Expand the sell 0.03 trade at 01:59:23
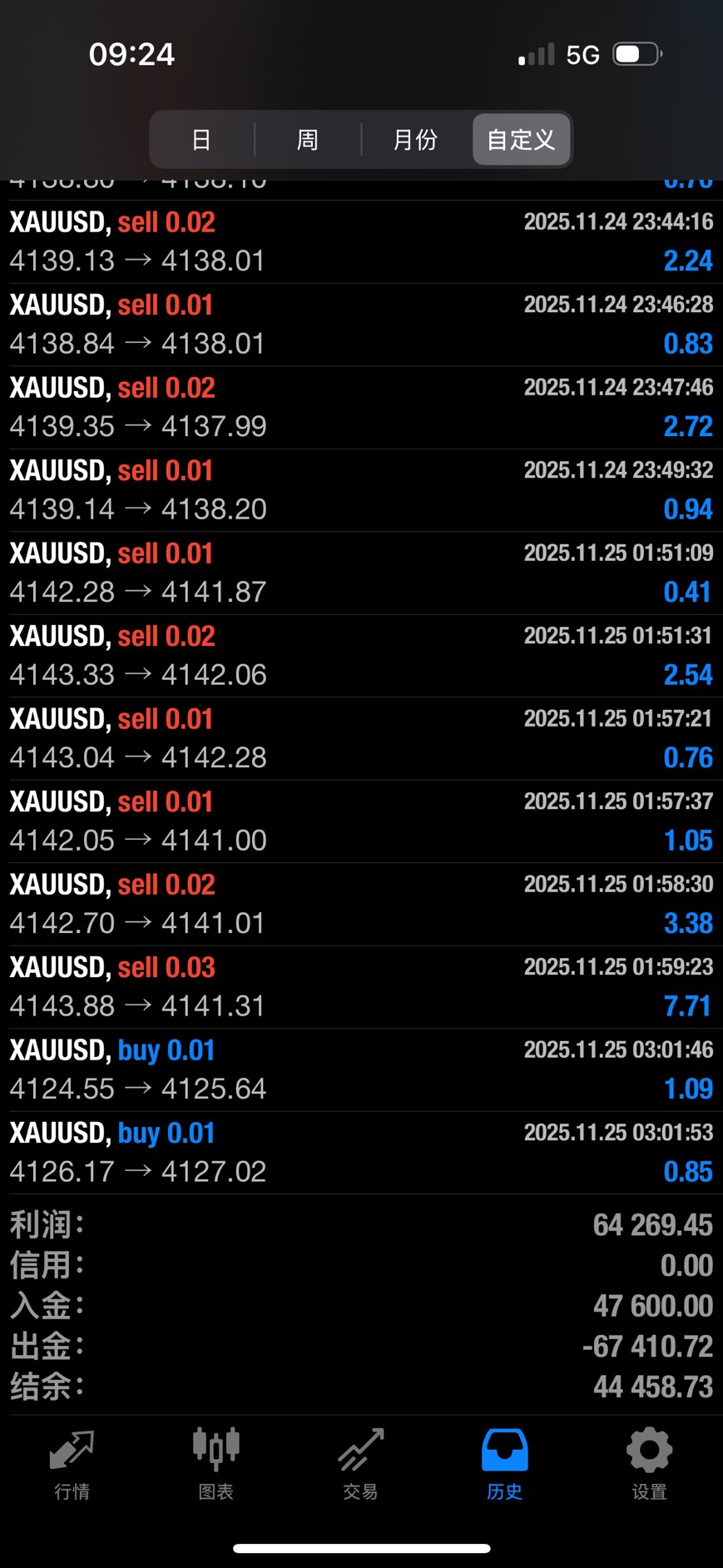The height and width of the screenshot is (1568, 723). tap(361, 986)
